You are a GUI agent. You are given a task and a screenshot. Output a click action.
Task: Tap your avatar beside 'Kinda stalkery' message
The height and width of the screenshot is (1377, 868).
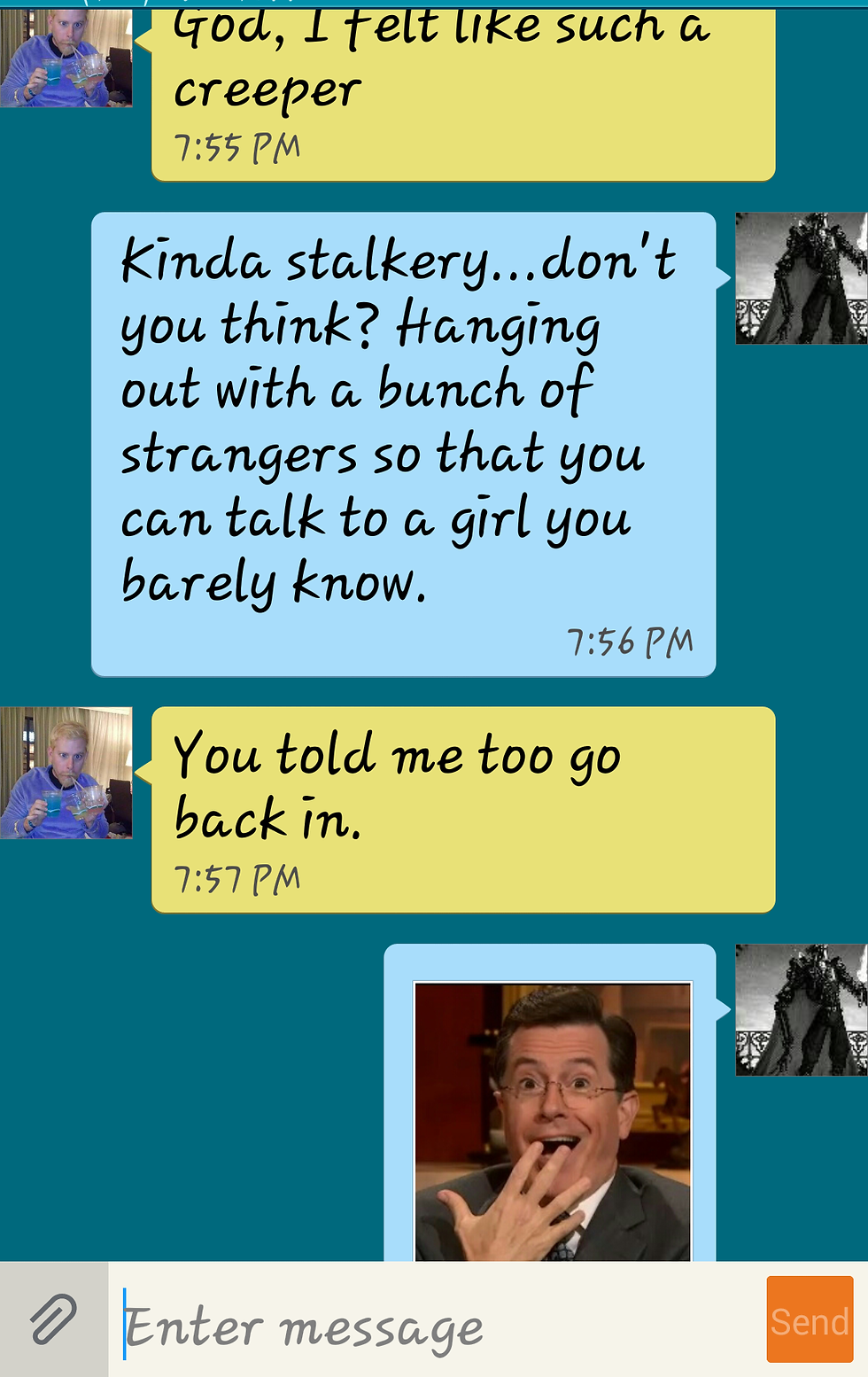click(x=801, y=278)
